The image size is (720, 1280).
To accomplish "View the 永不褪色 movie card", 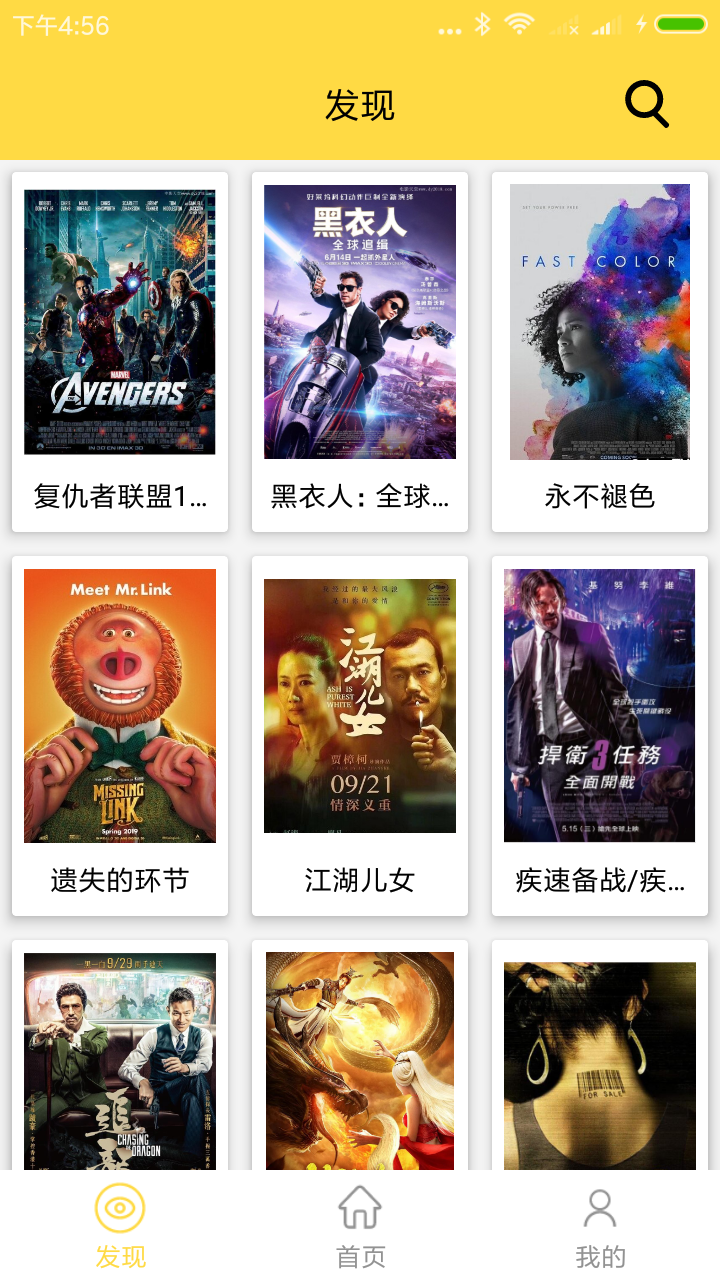I will 600,350.
